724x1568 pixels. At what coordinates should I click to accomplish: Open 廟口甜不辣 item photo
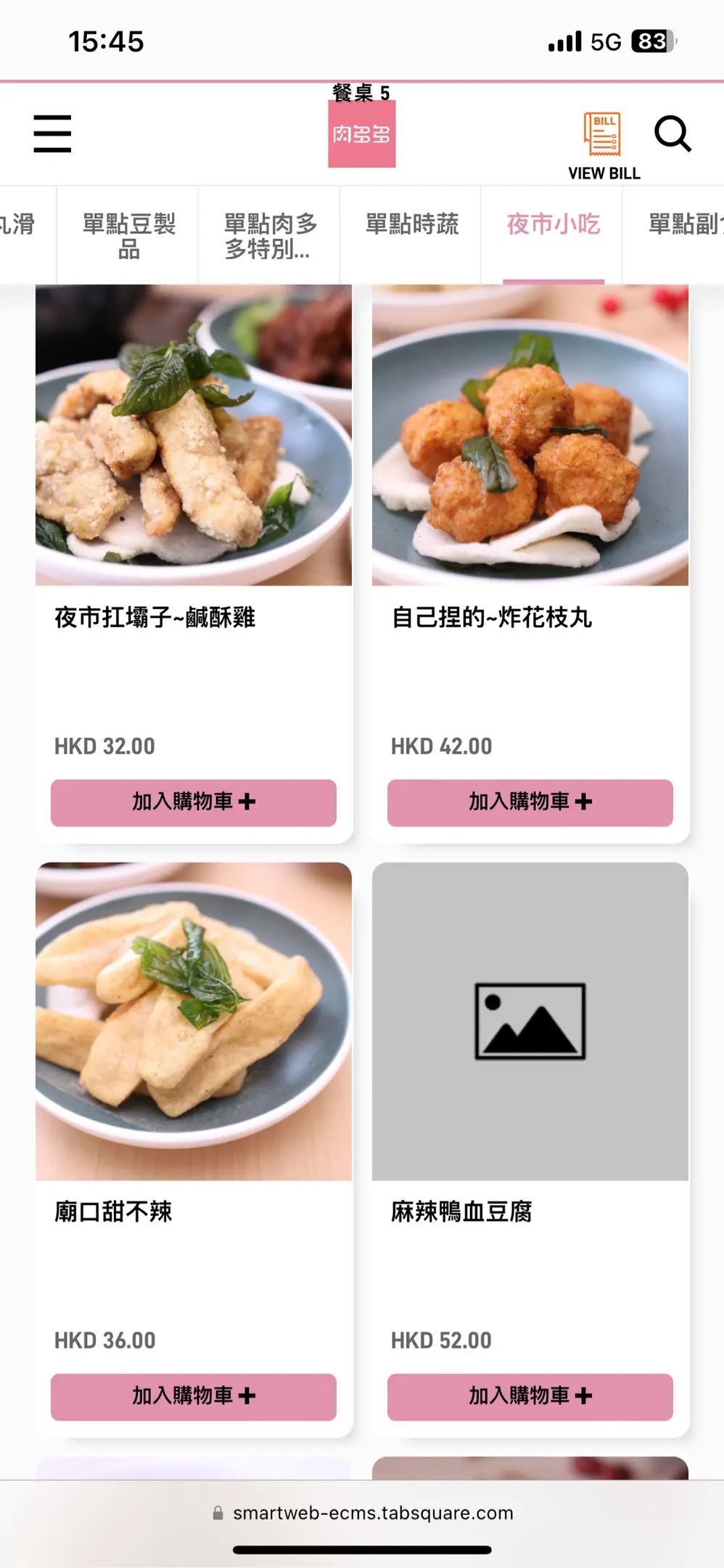[193, 1021]
